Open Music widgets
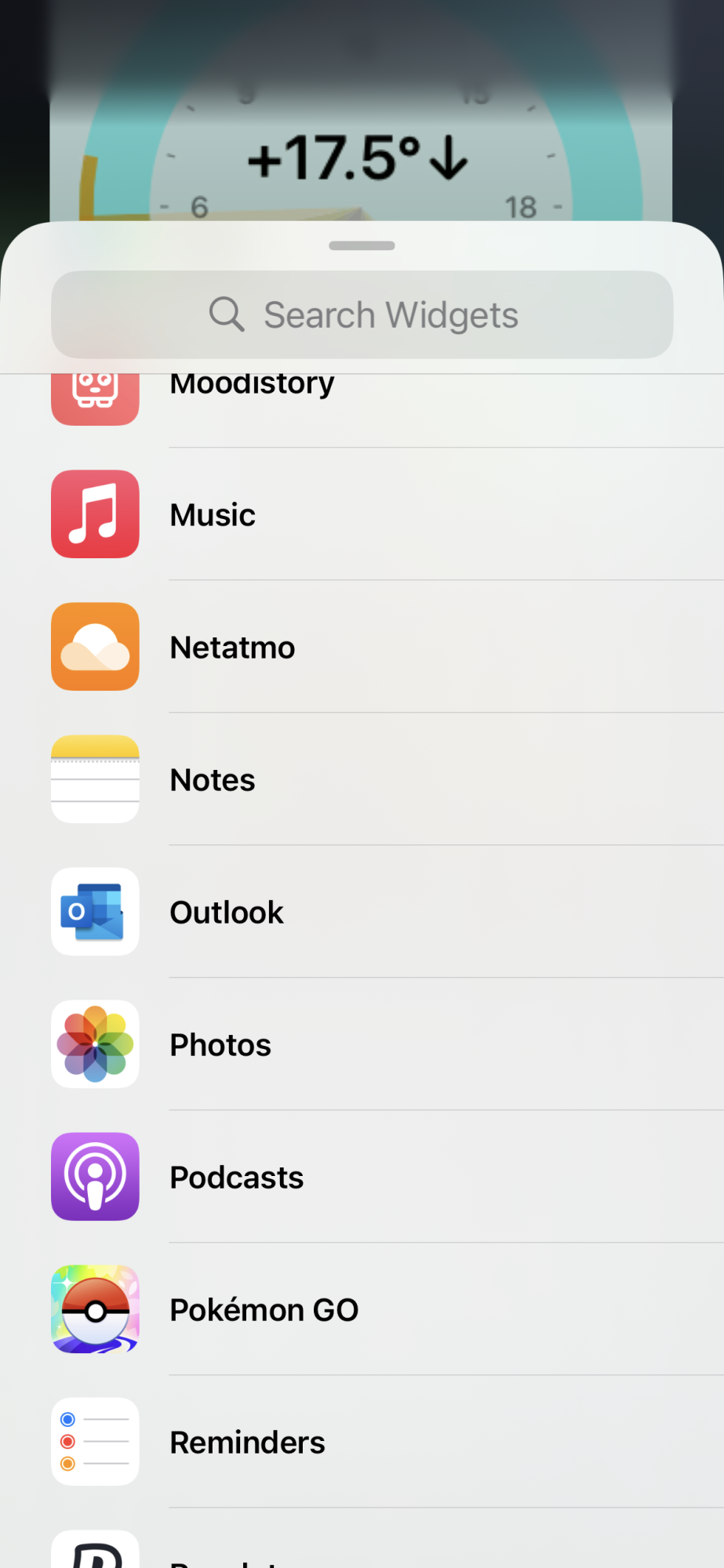Image resolution: width=724 pixels, height=1568 pixels. coord(362,515)
